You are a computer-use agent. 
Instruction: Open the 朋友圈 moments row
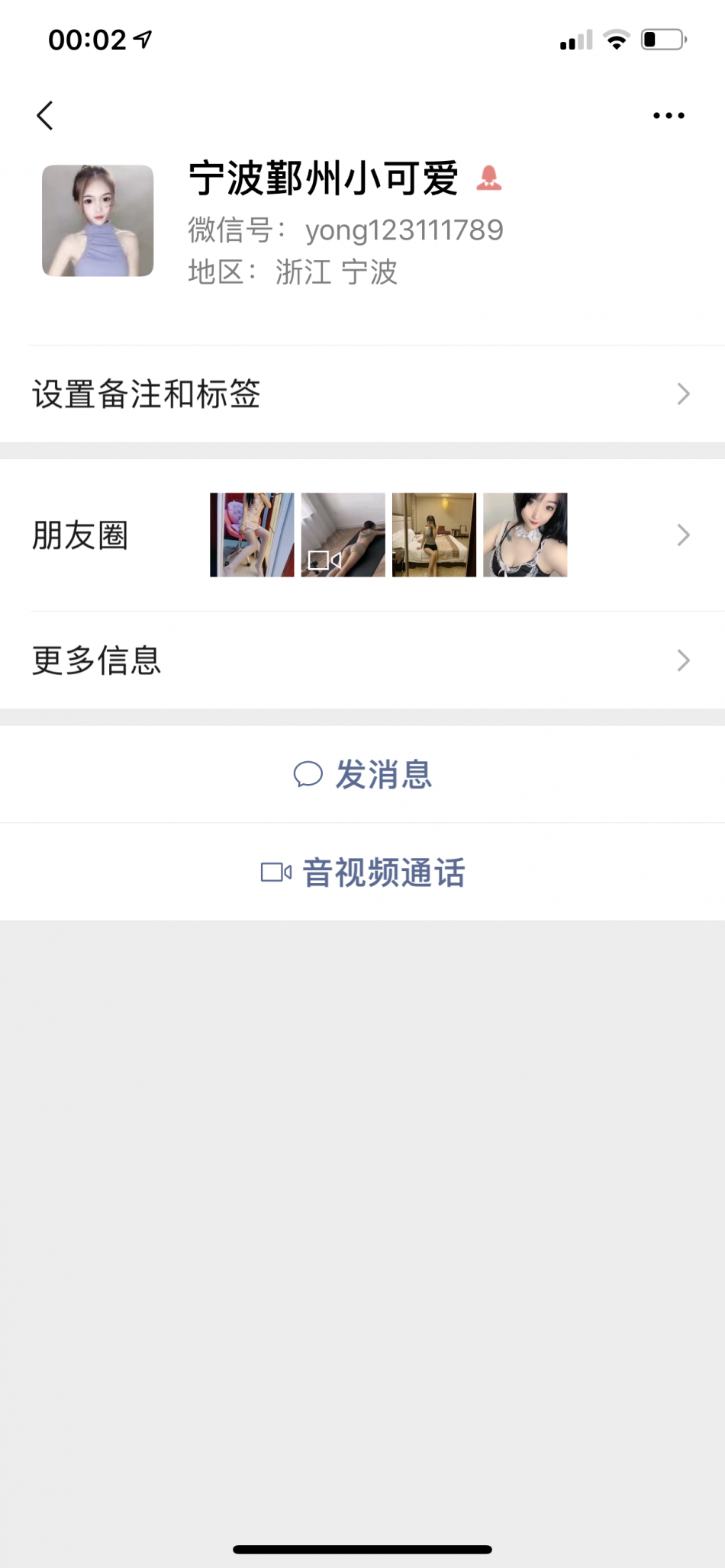(362, 535)
